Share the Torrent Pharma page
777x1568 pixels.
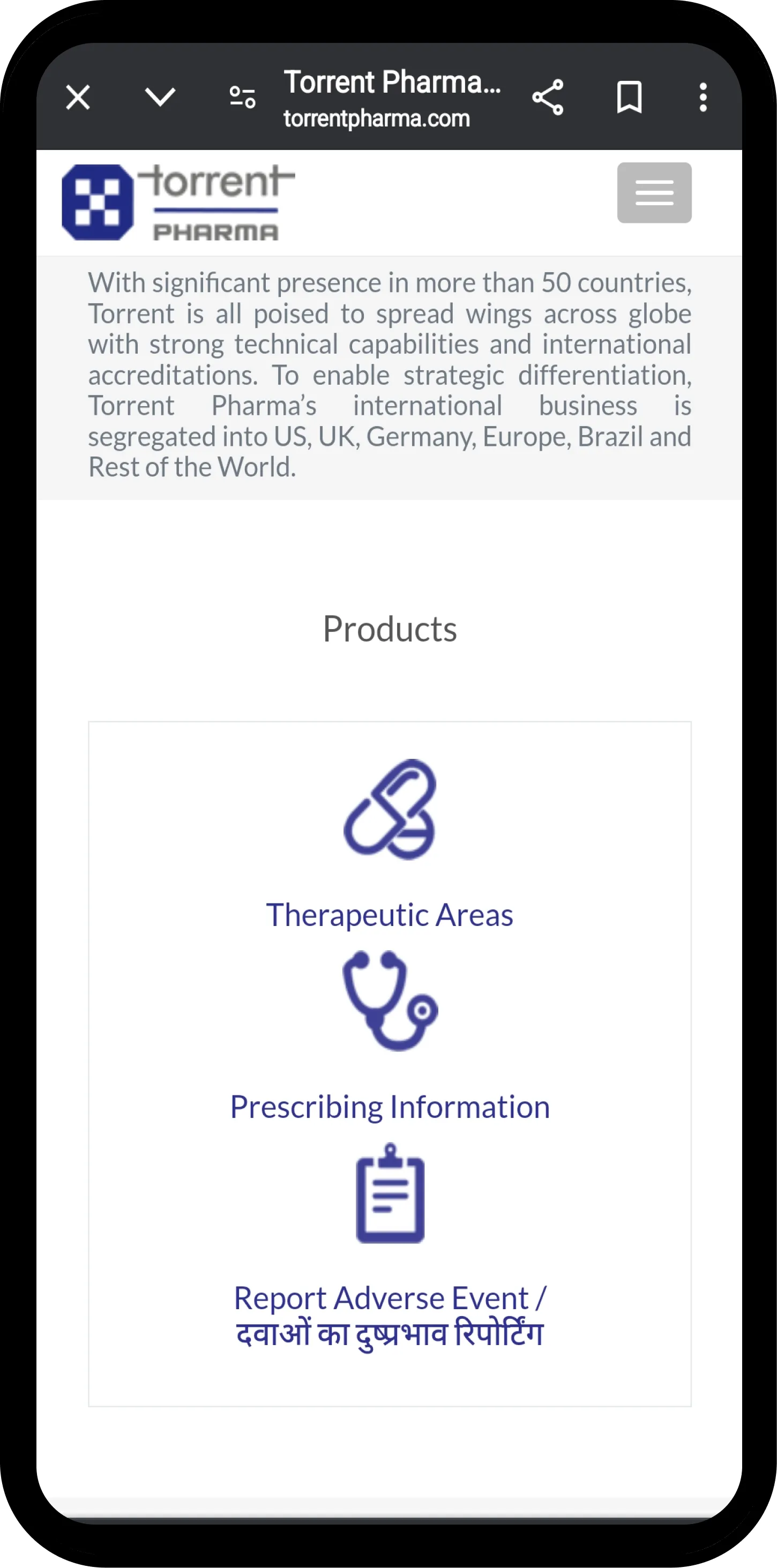coord(548,98)
